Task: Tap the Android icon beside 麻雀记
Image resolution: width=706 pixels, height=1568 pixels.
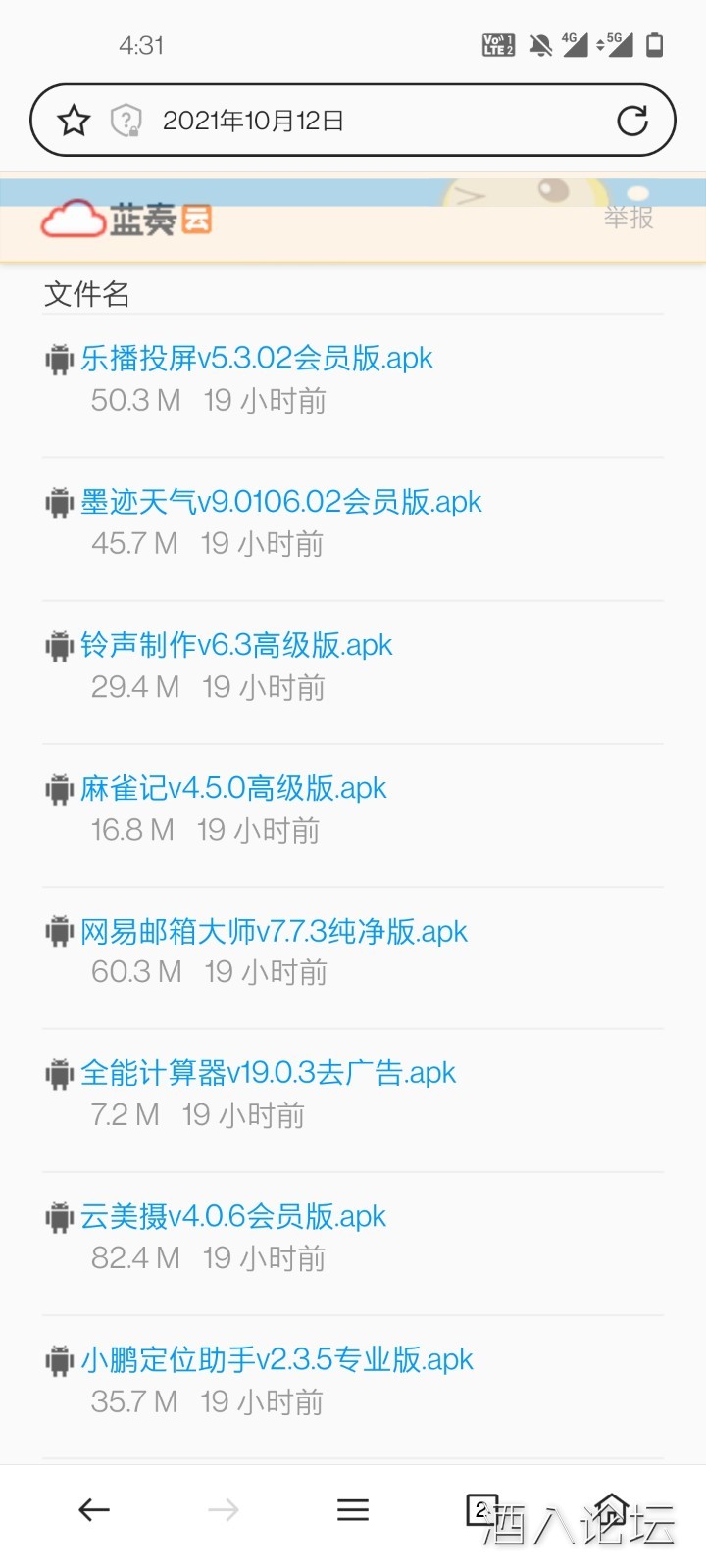Action: [58, 788]
